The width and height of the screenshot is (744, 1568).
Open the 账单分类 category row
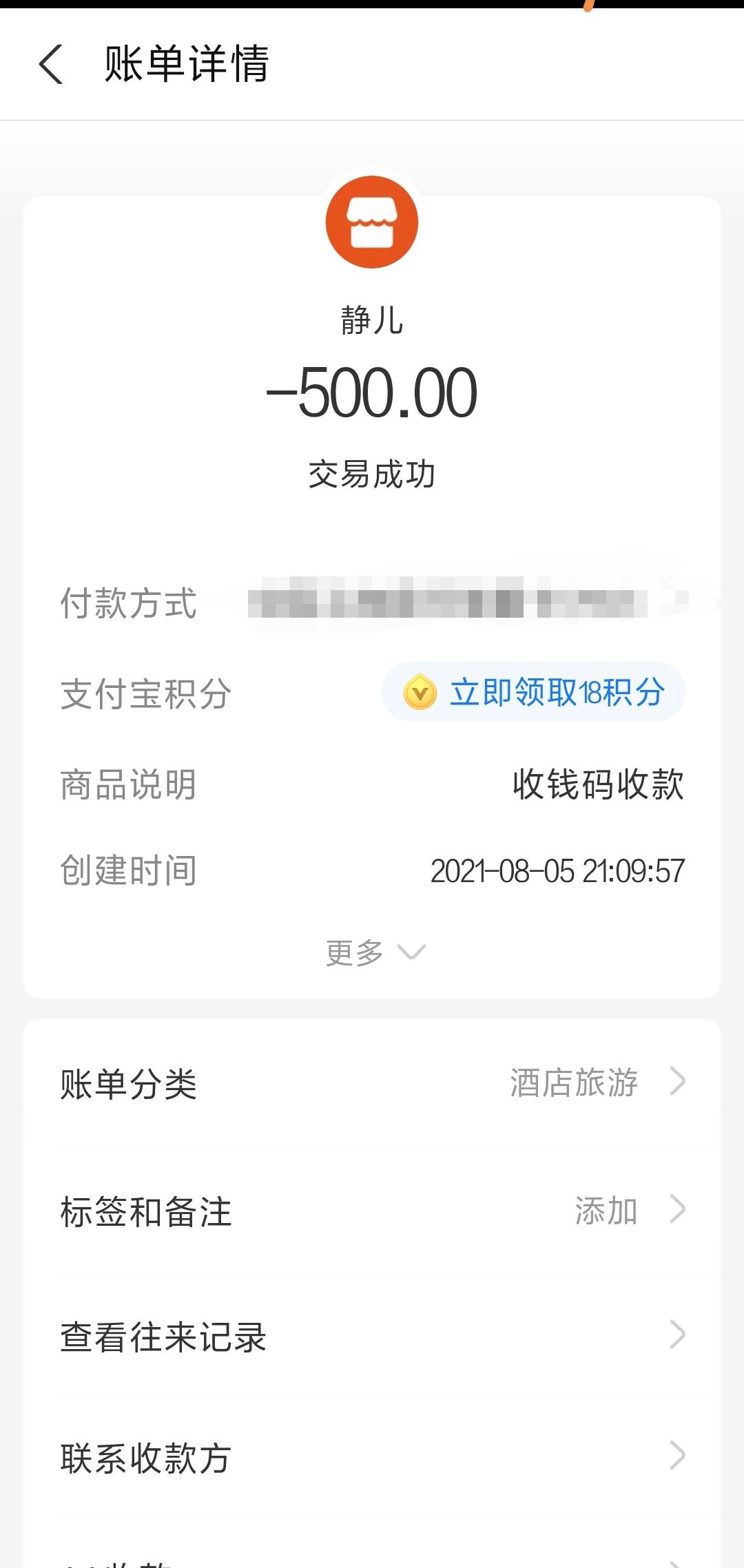coord(372,1083)
